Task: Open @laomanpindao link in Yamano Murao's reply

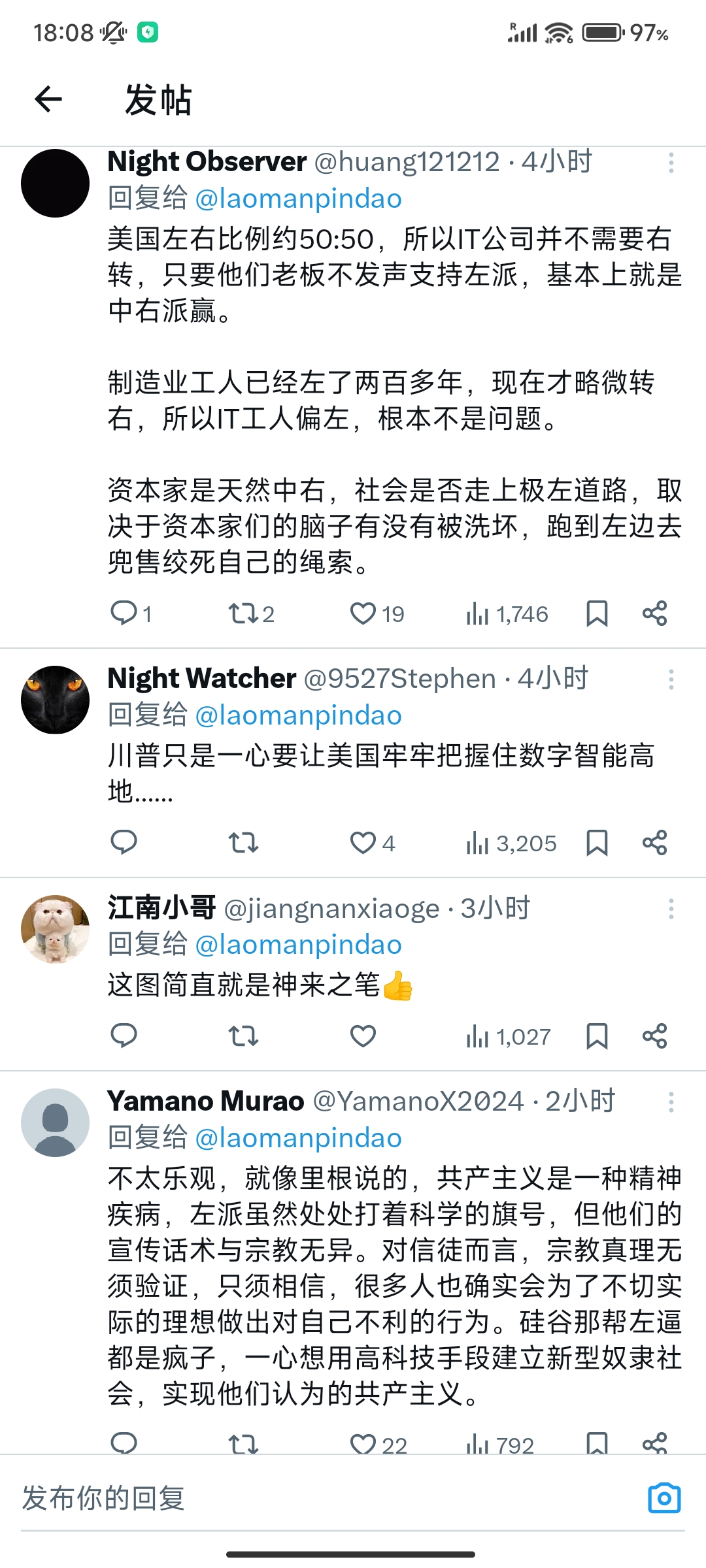Action: pyautogui.click(x=299, y=1138)
